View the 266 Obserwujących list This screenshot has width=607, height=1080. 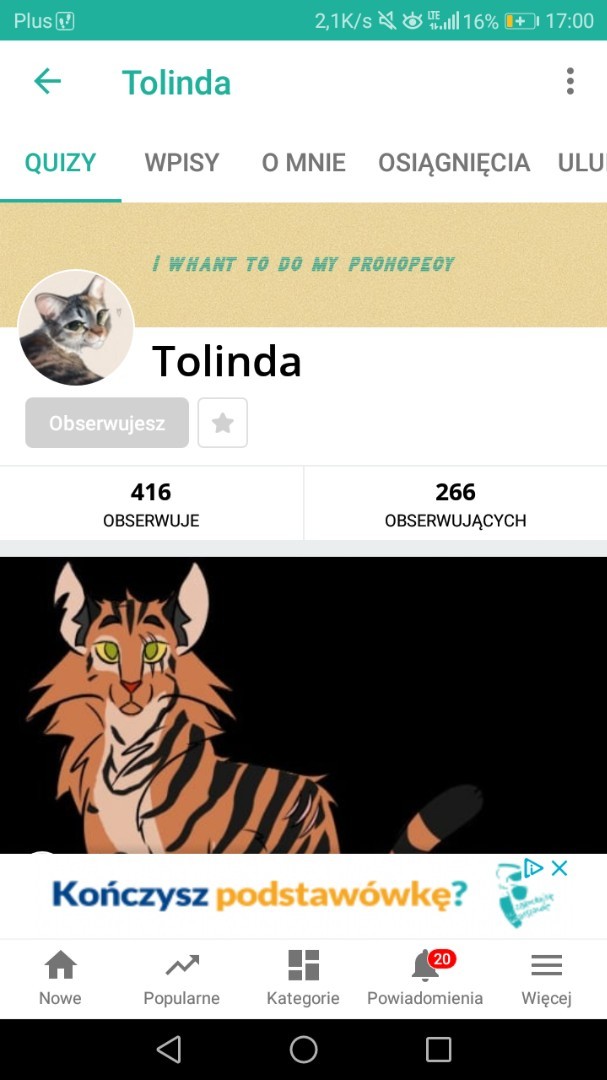(x=455, y=503)
